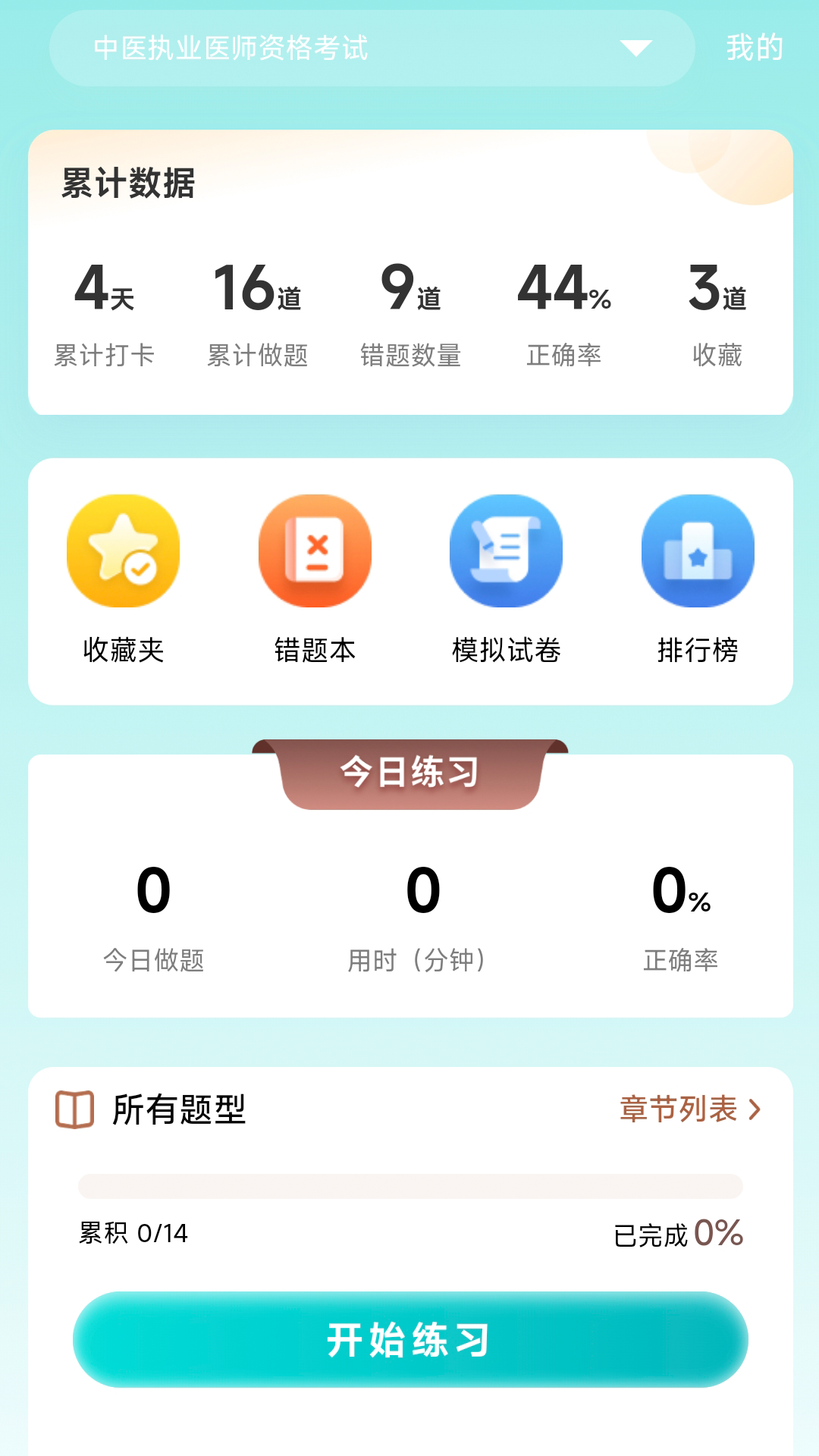This screenshot has height=1456, width=819.
Task: Open the 我的 profile page
Action: [754, 49]
